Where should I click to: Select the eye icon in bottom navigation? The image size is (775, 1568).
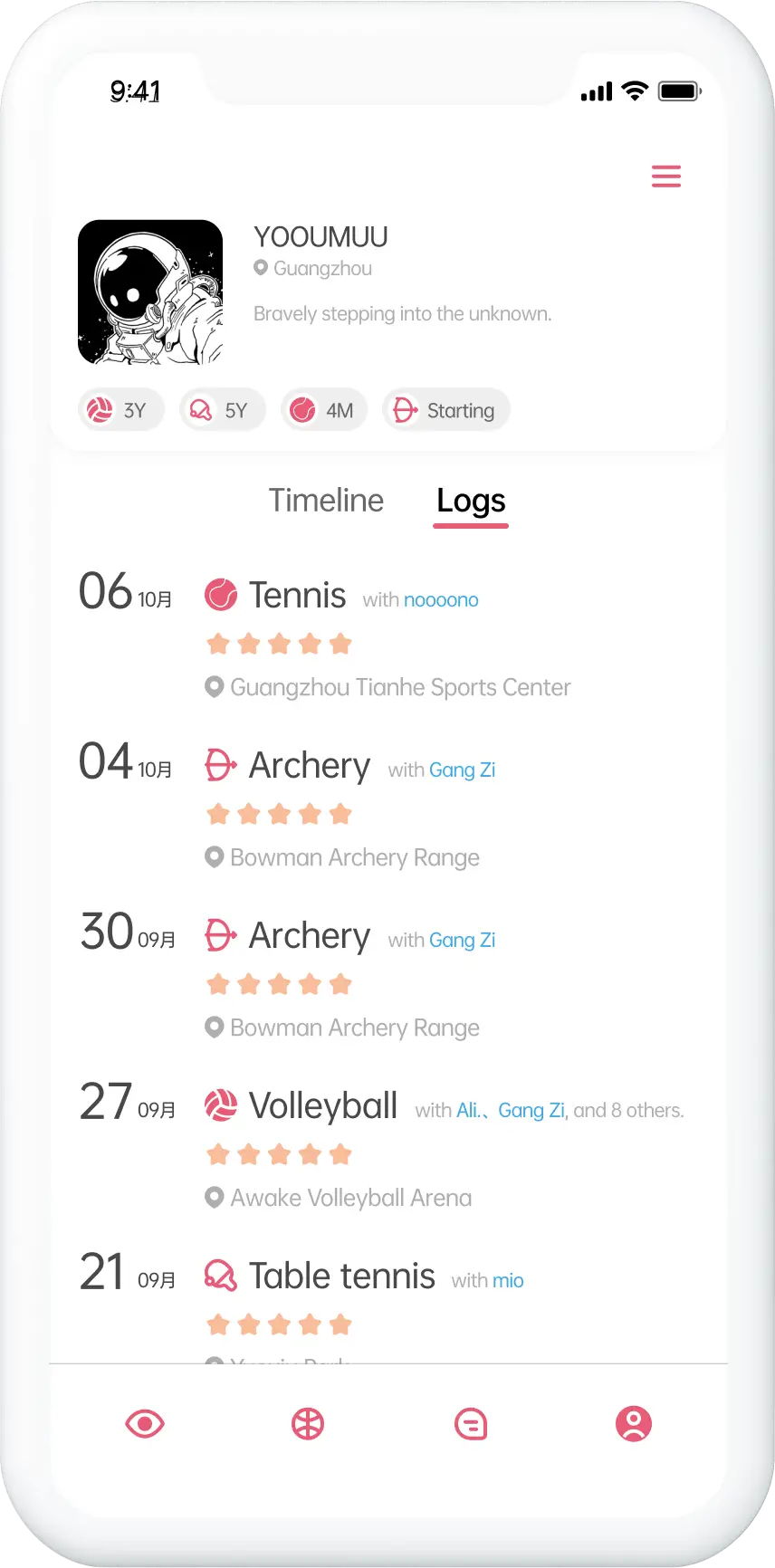pos(144,1424)
